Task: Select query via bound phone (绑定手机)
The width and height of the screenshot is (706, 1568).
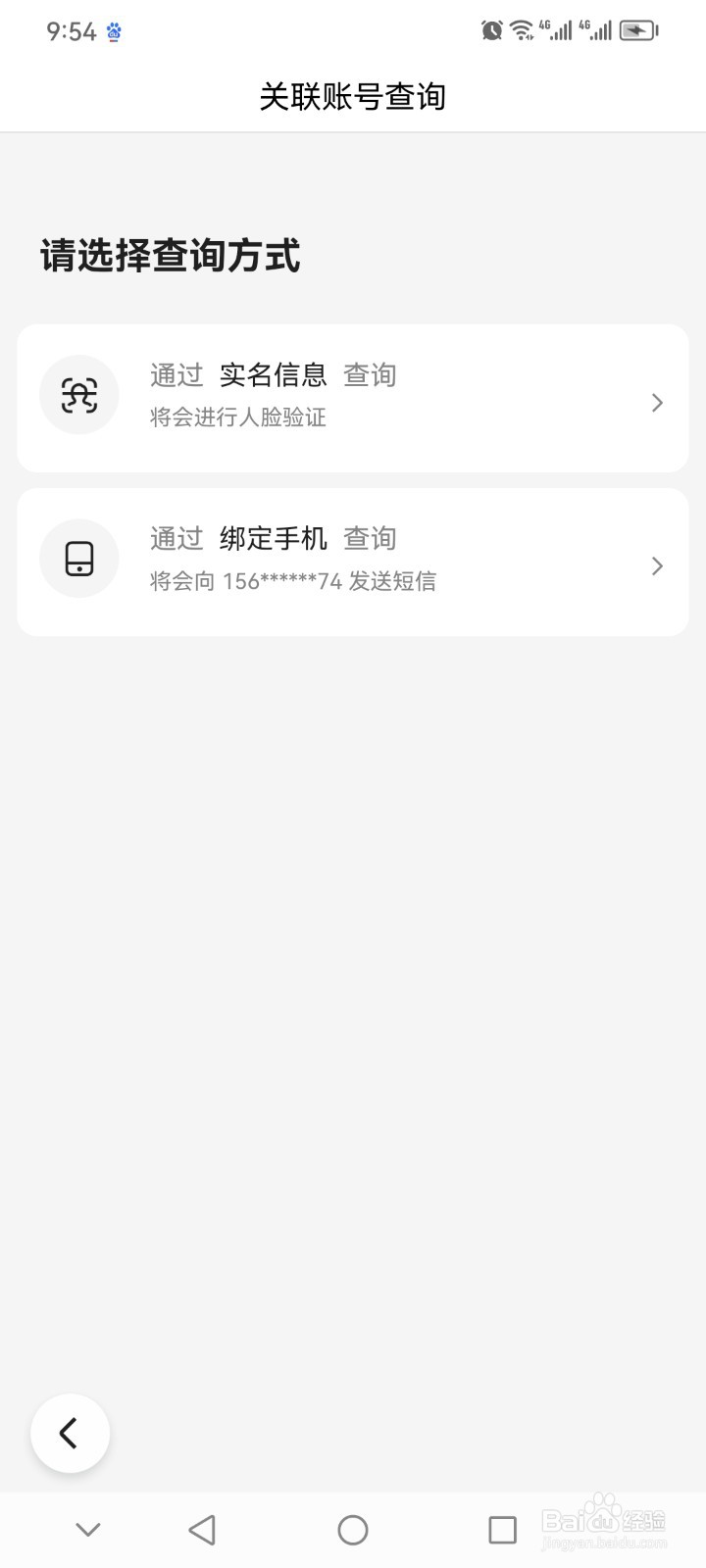Action: click(353, 562)
